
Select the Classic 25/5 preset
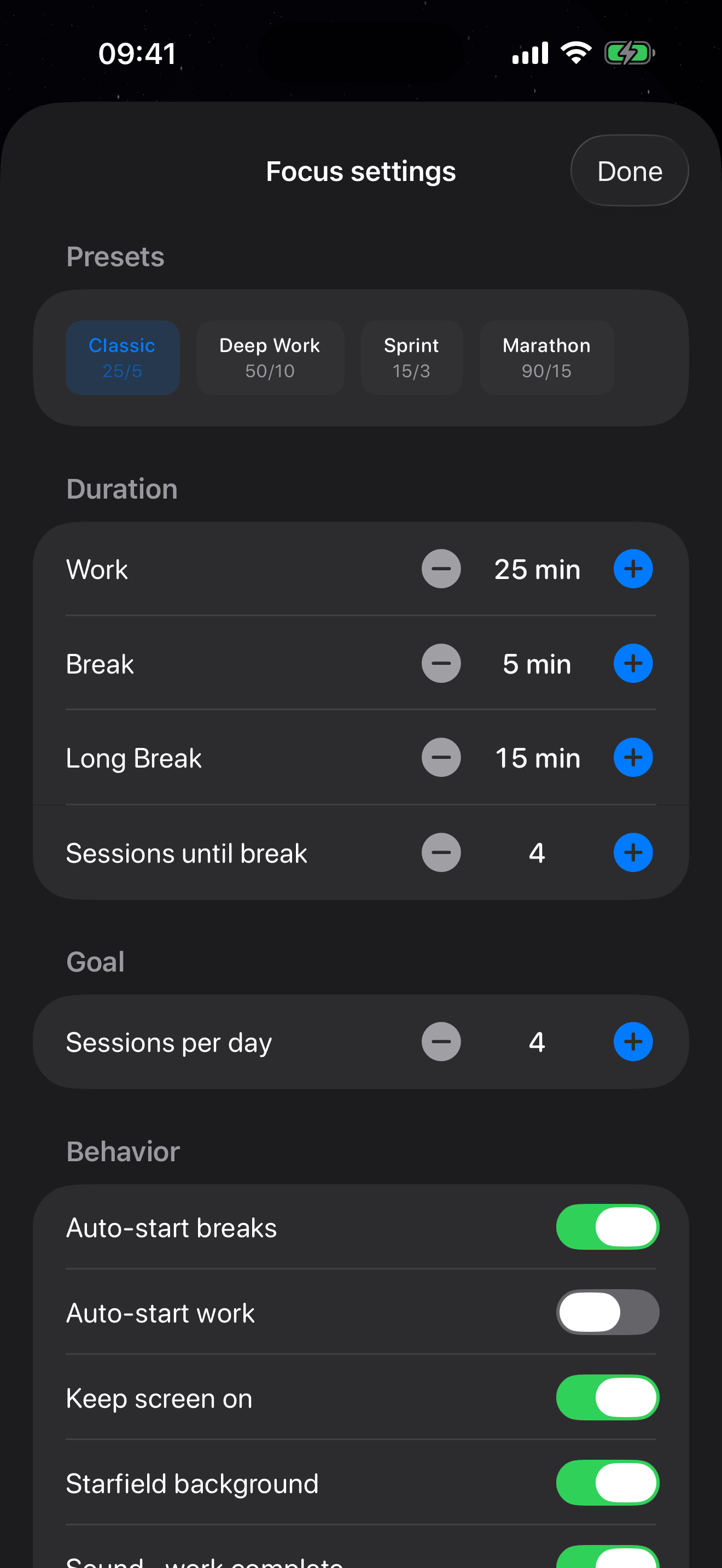[123, 358]
